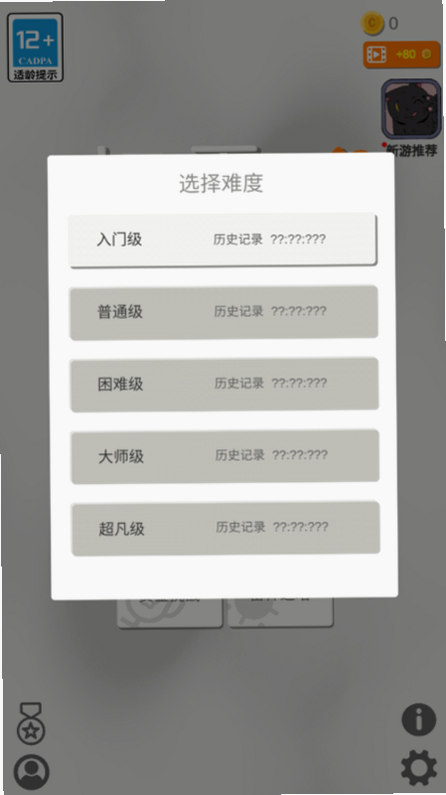Open the settings gear

coord(419,768)
